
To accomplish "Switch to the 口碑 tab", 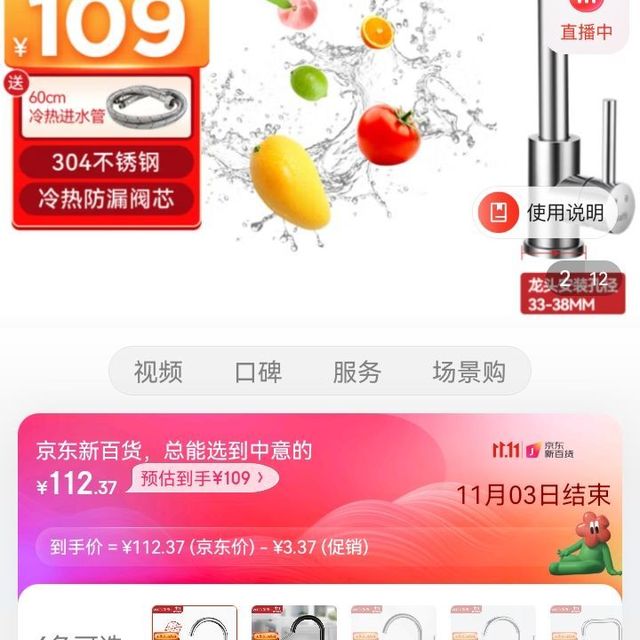I will point(258,373).
